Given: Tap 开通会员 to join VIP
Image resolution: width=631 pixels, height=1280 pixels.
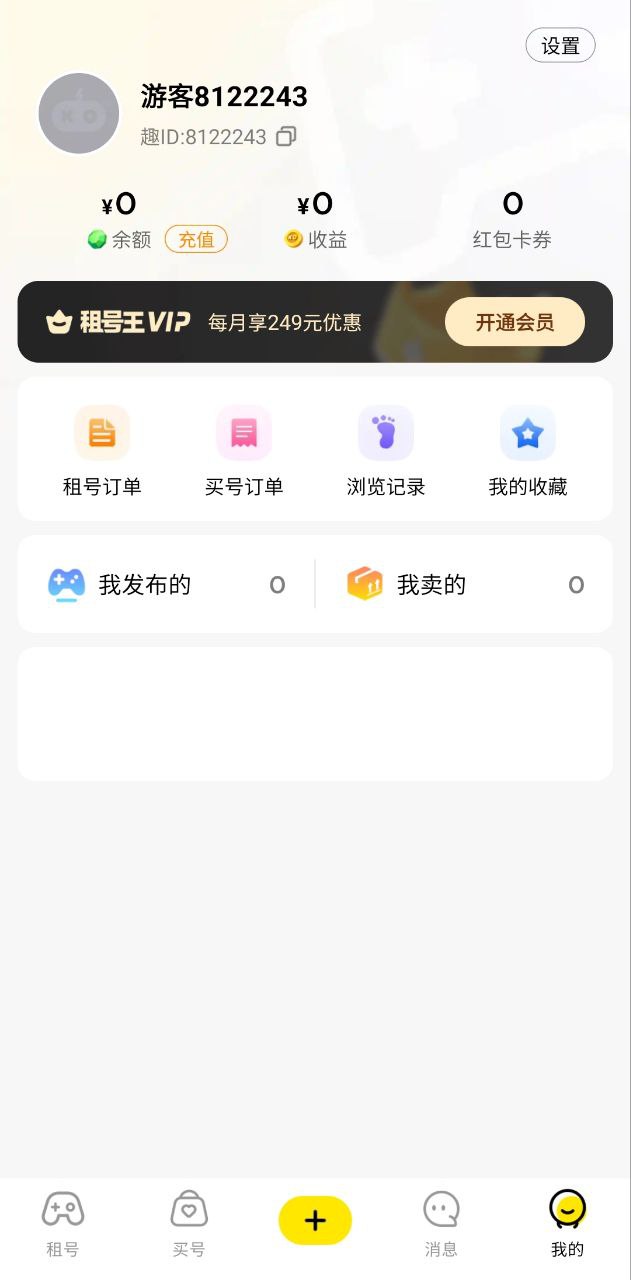Looking at the screenshot, I should pos(515,322).
